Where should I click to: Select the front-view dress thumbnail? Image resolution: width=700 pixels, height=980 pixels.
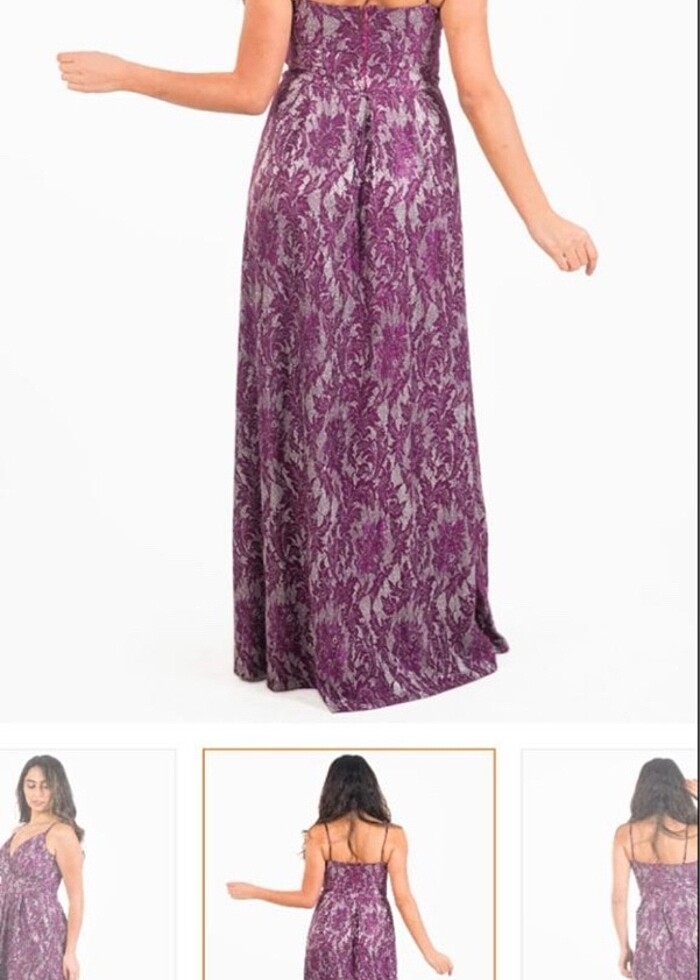[86, 864]
